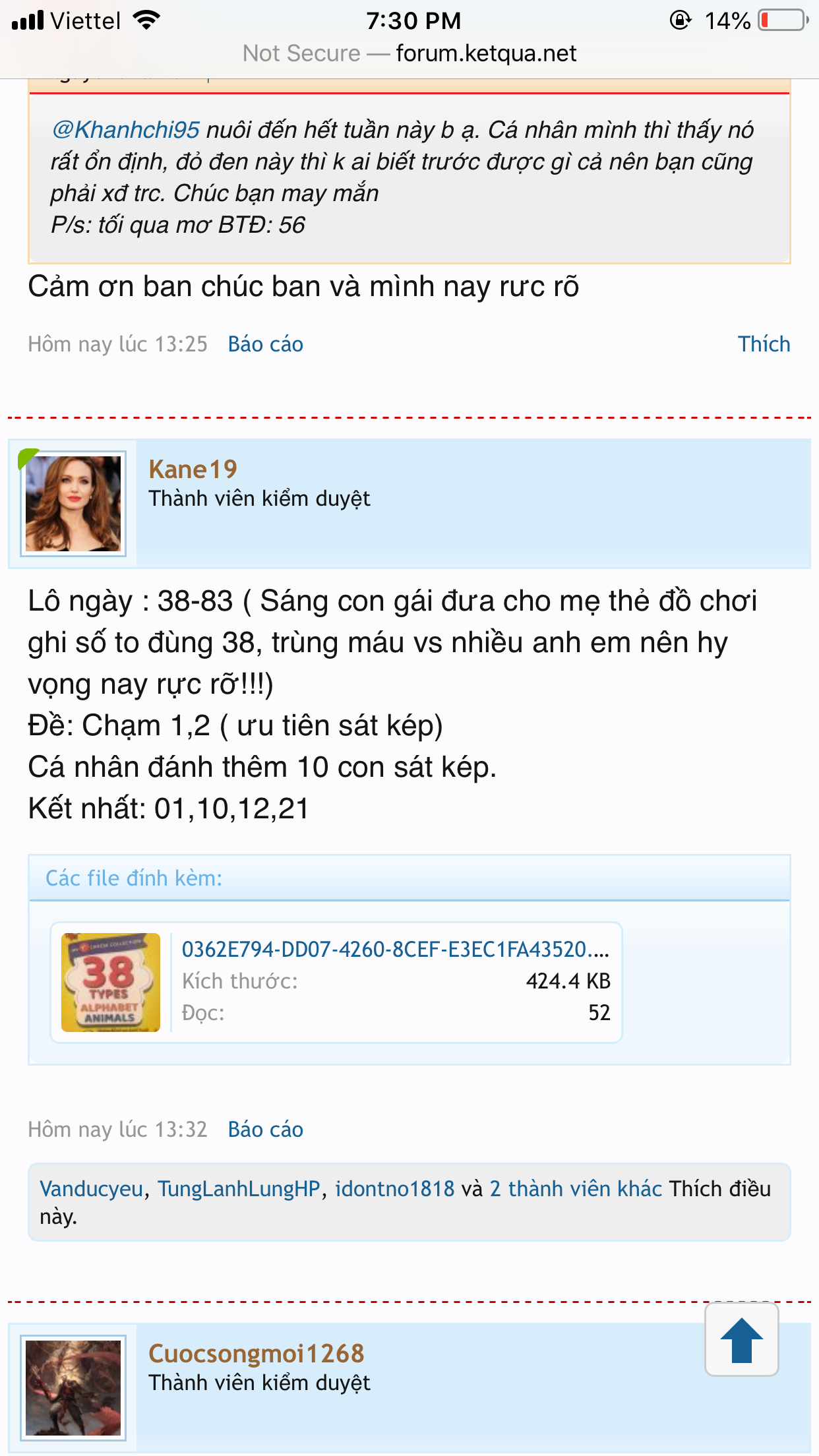Open attachment file 0362E794-DD07 link

394,950
